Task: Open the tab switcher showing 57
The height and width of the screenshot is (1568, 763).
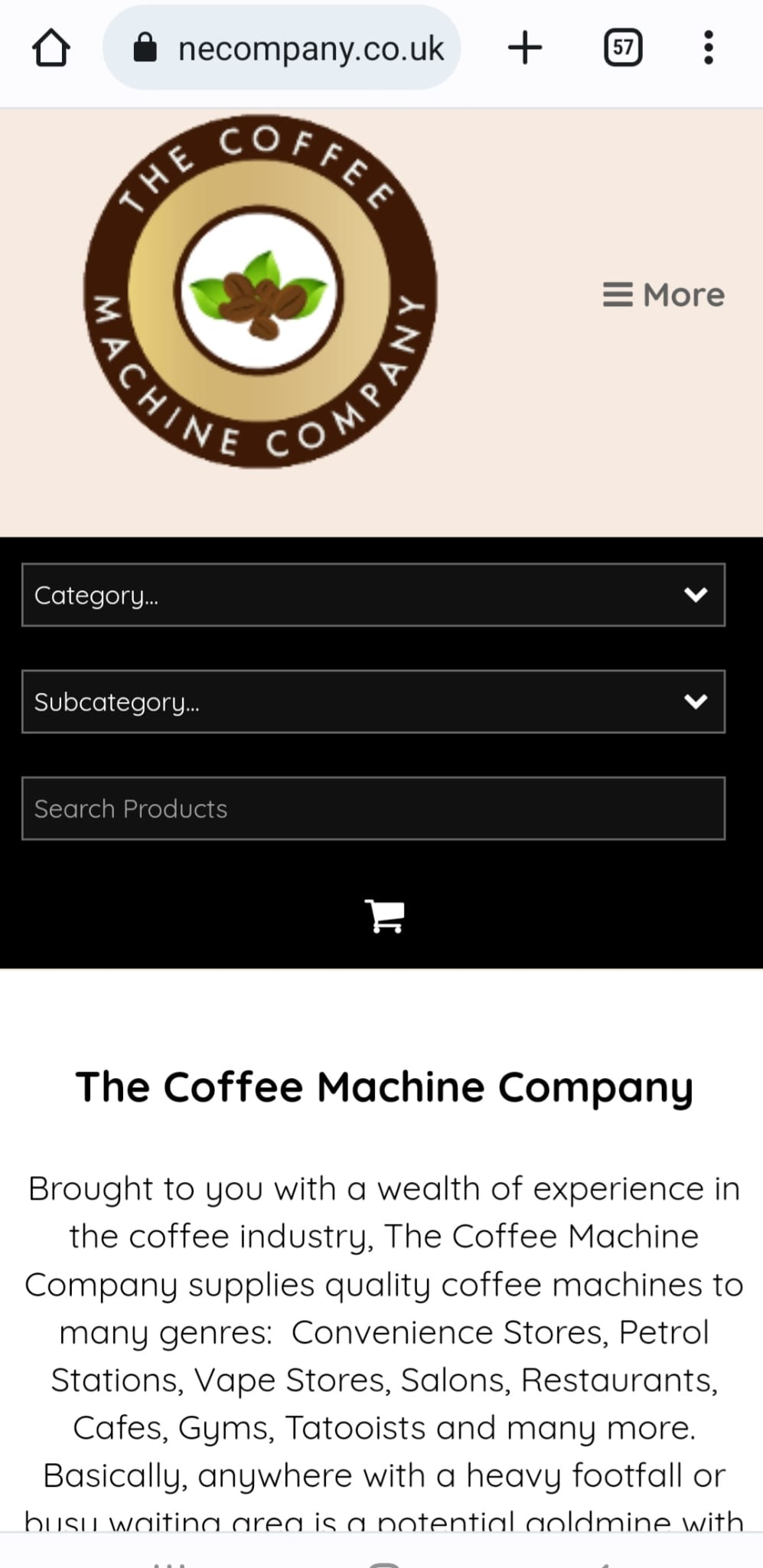Action: tap(623, 48)
